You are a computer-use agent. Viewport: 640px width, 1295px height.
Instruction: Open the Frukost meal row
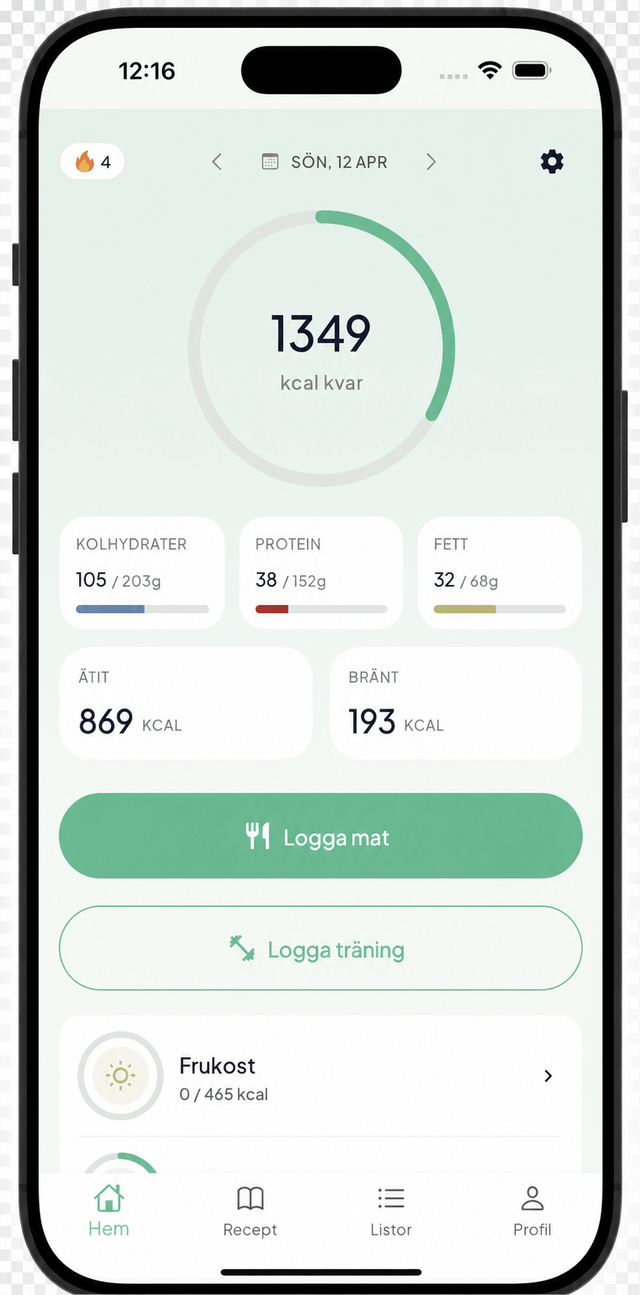coord(320,1076)
